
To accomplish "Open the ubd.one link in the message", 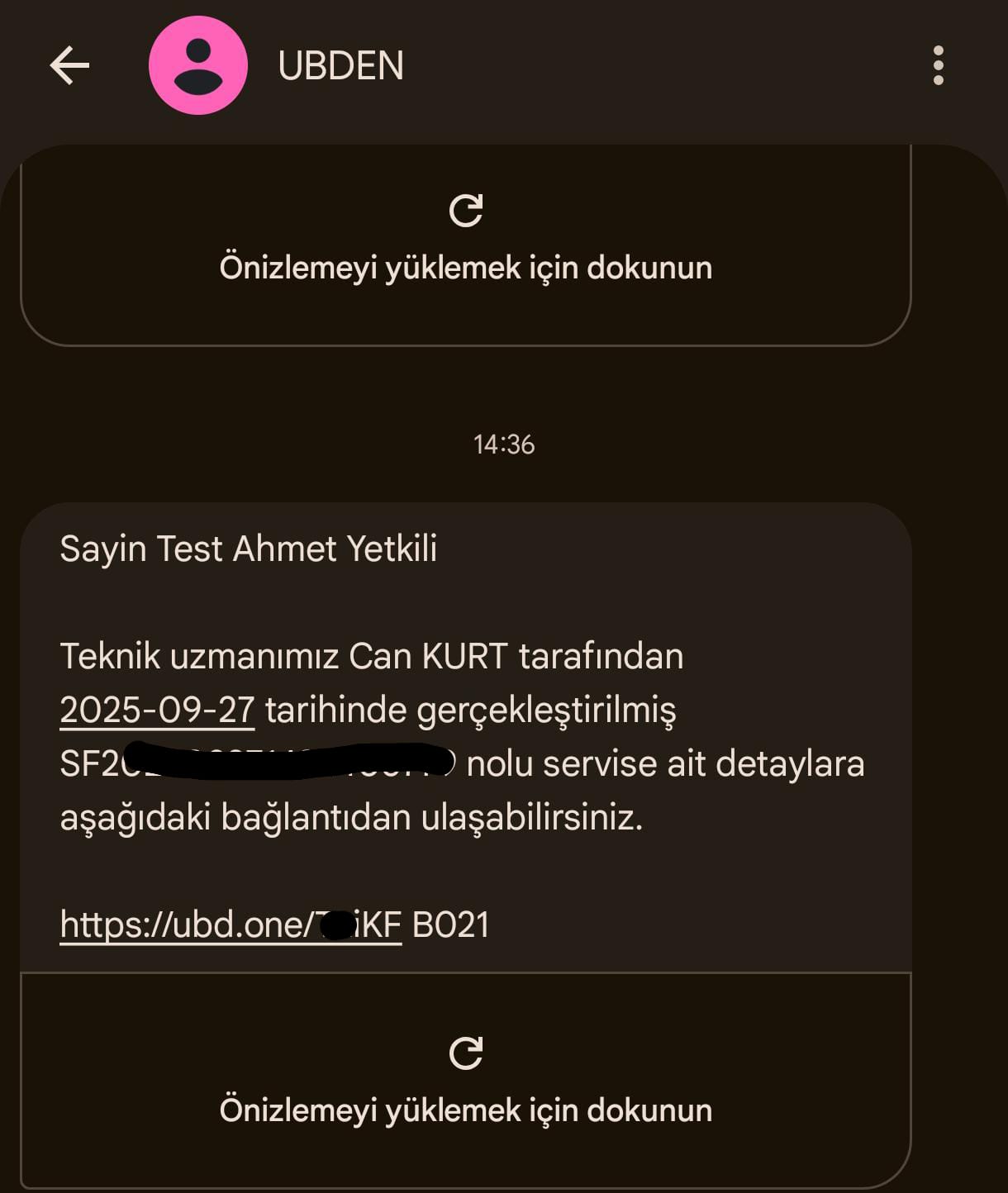I will click(x=230, y=924).
